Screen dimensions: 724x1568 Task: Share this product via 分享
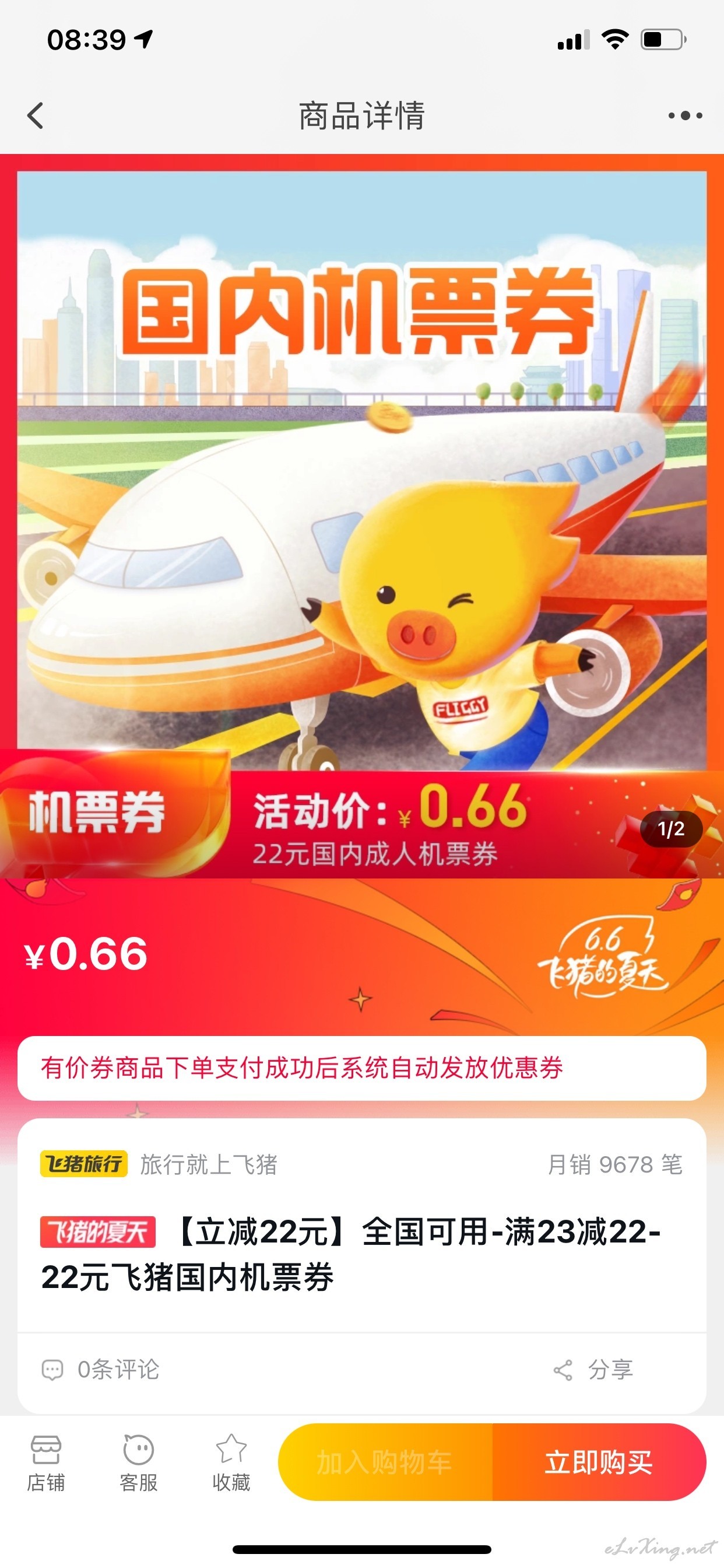coord(594,1370)
